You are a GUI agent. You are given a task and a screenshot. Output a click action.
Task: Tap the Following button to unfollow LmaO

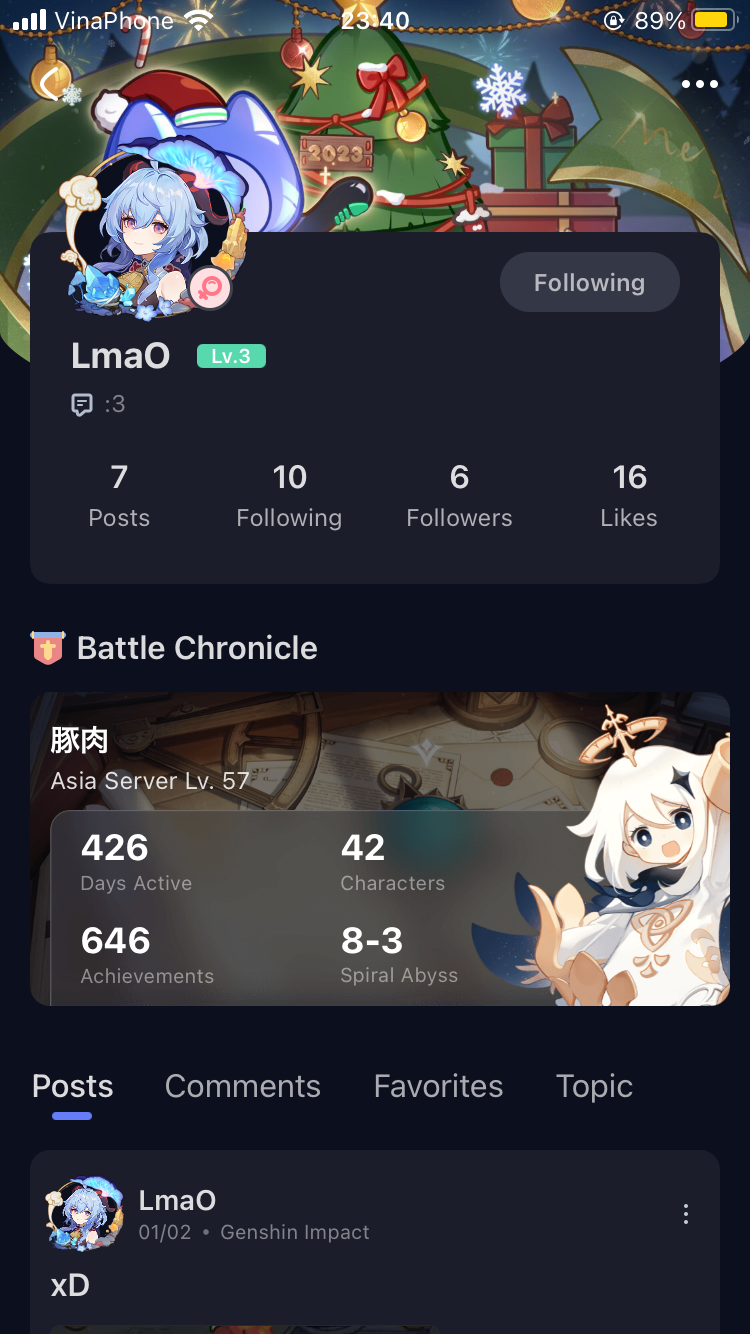590,283
